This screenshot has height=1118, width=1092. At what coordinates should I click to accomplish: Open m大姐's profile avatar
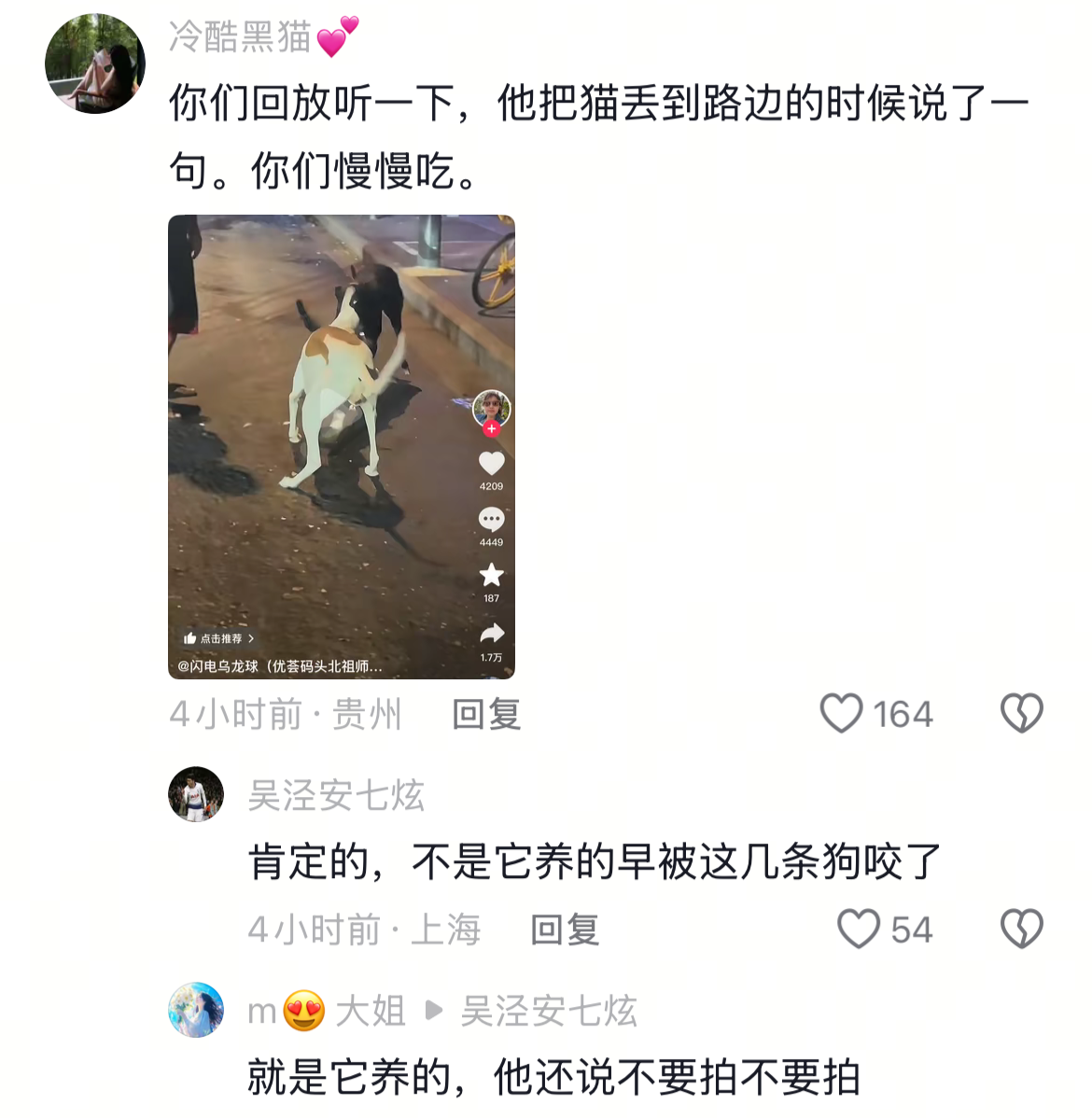196,1010
